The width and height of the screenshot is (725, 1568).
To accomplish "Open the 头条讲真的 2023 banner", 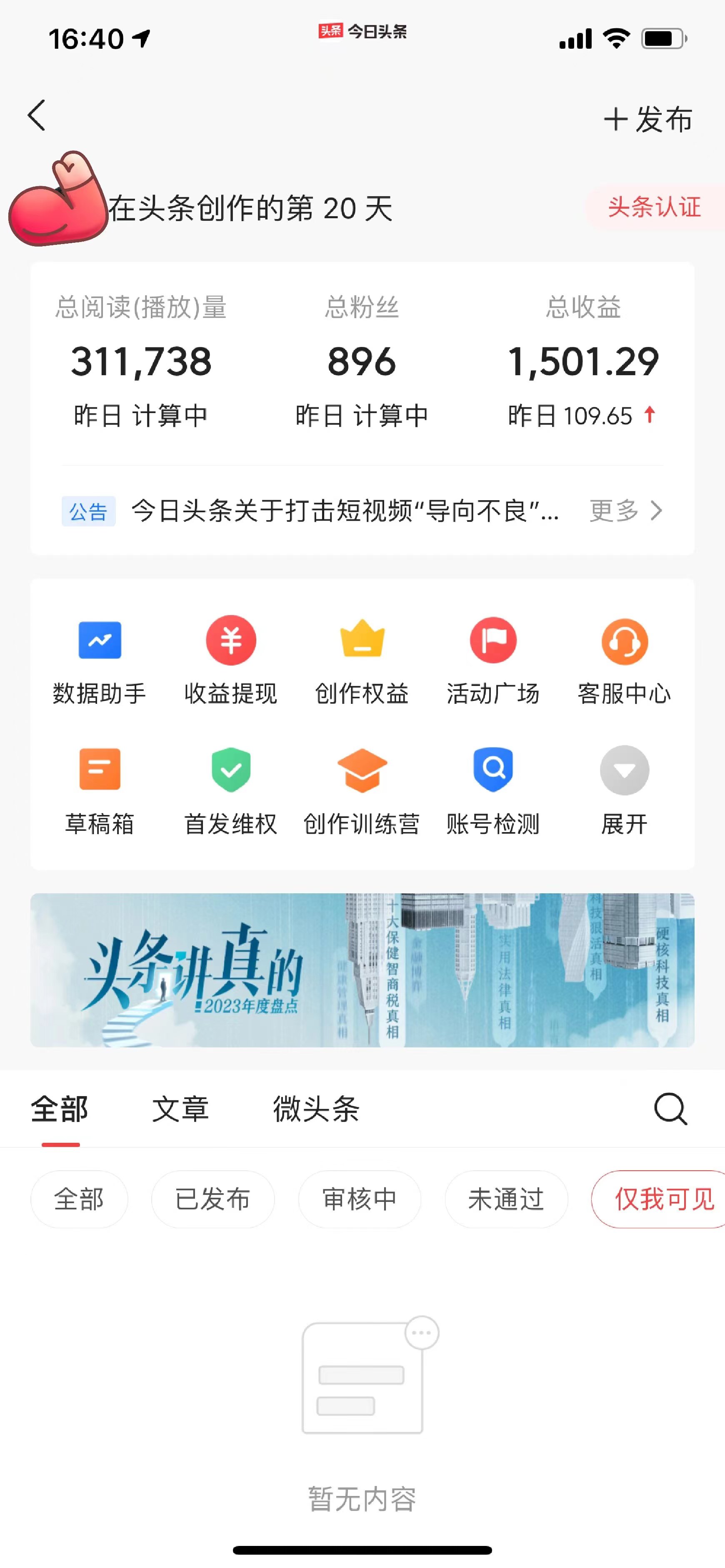I will (x=362, y=970).
